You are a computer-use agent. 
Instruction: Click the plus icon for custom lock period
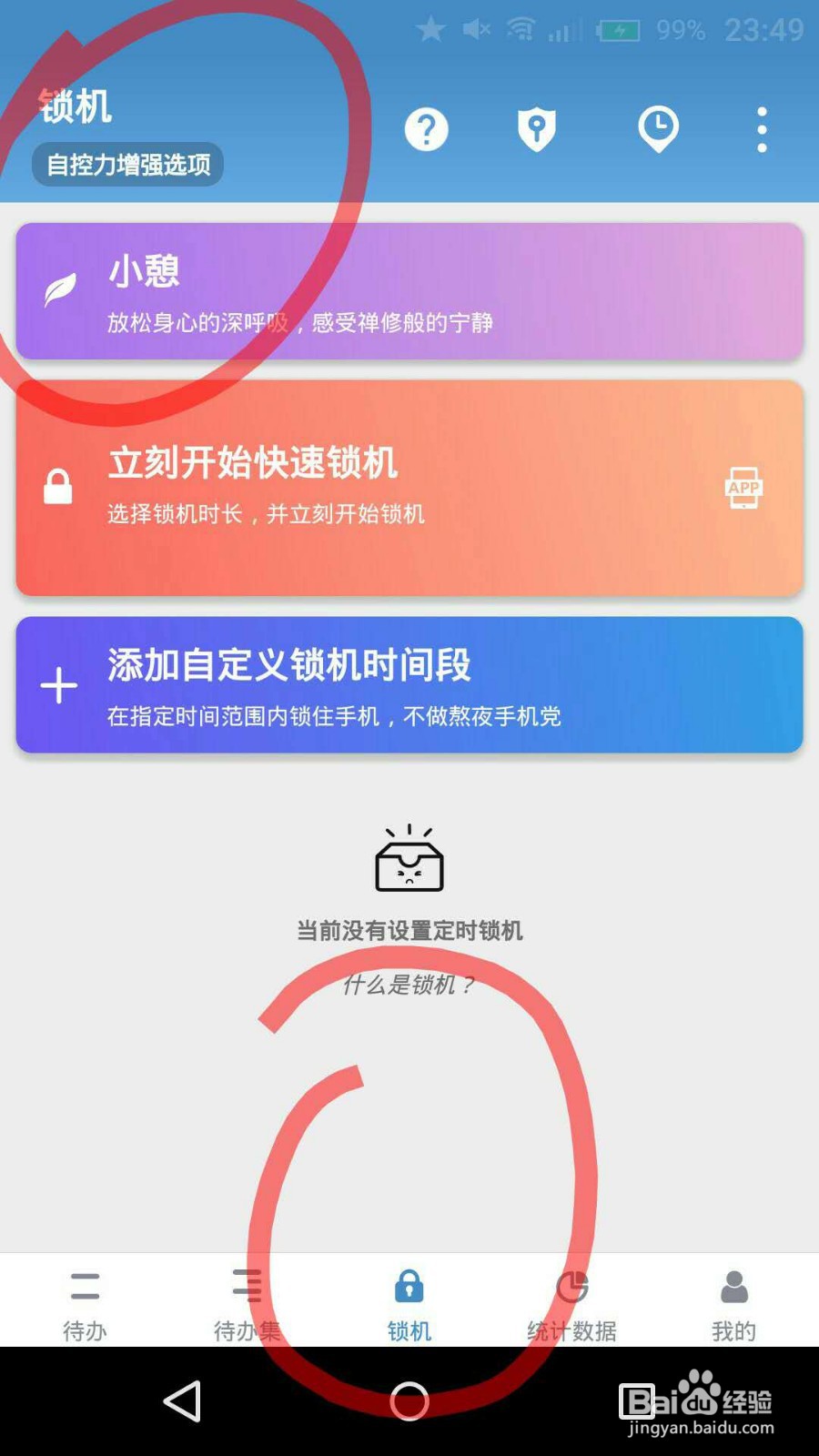tap(56, 682)
